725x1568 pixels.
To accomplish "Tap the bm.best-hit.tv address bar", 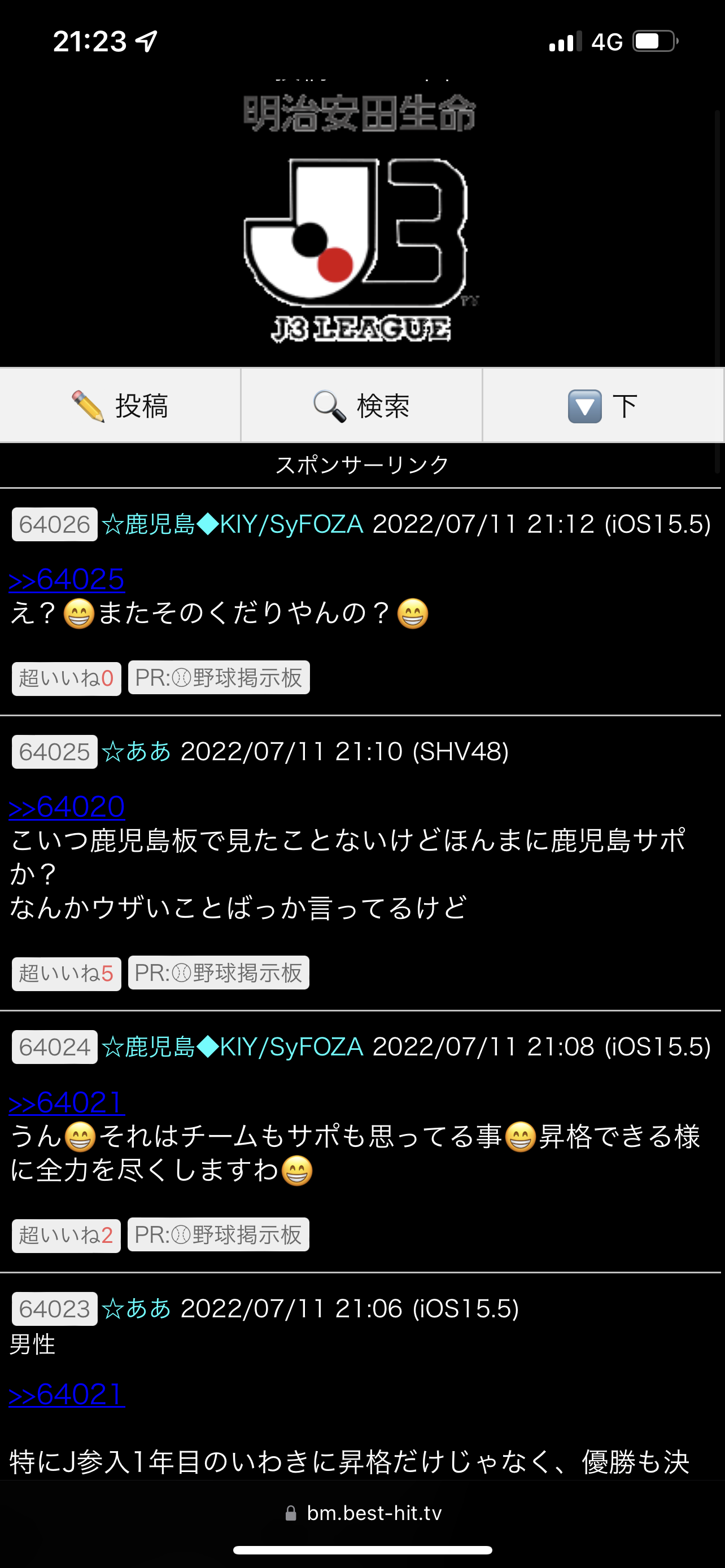I will (364, 1513).
